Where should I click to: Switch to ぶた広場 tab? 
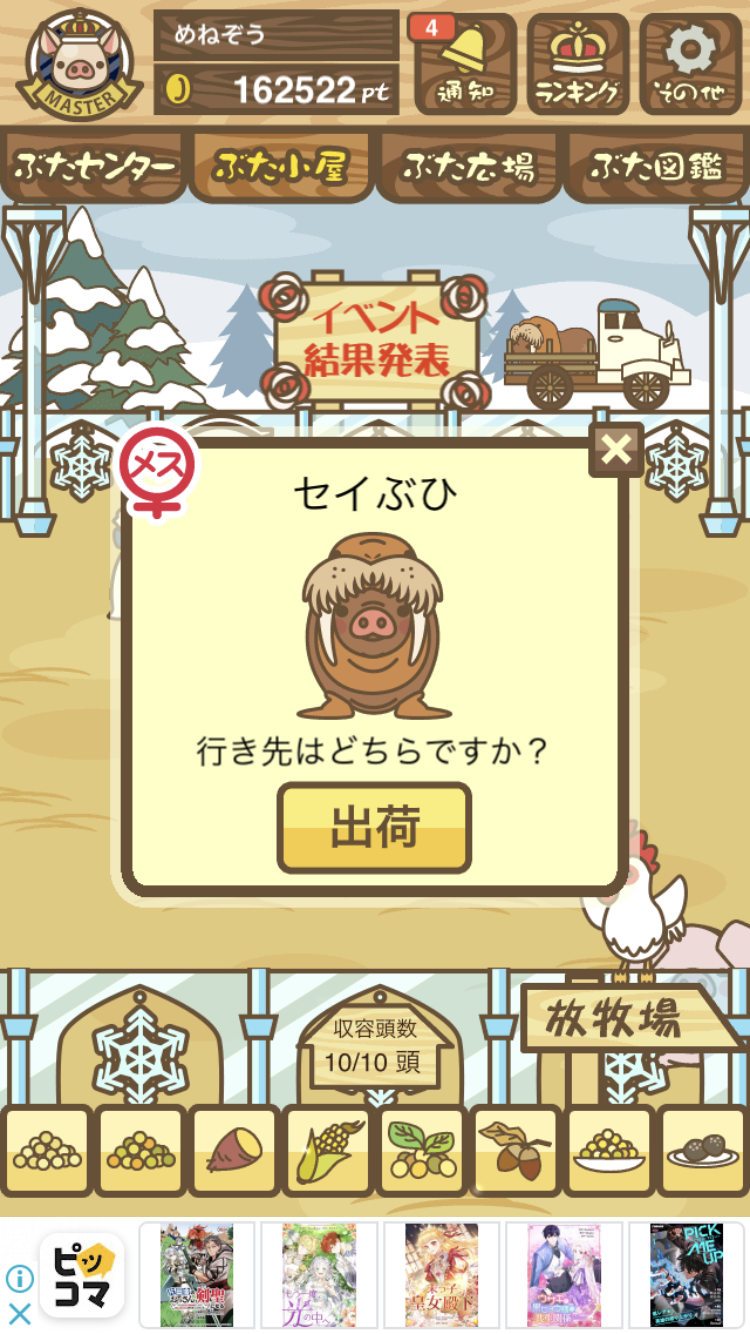pyautogui.click(x=468, y=167)
